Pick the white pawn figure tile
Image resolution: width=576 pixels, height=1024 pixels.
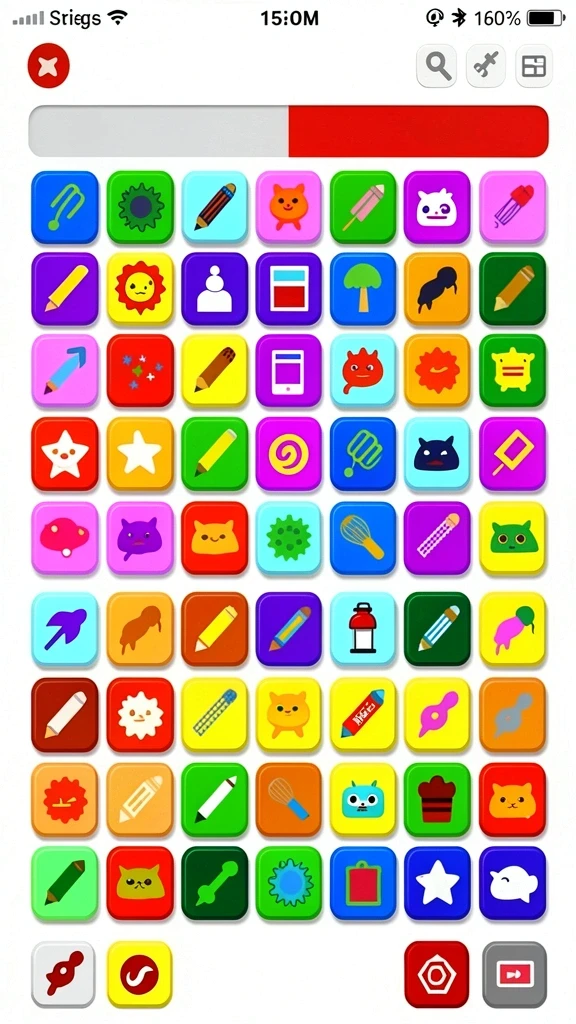tap(214, 289)
